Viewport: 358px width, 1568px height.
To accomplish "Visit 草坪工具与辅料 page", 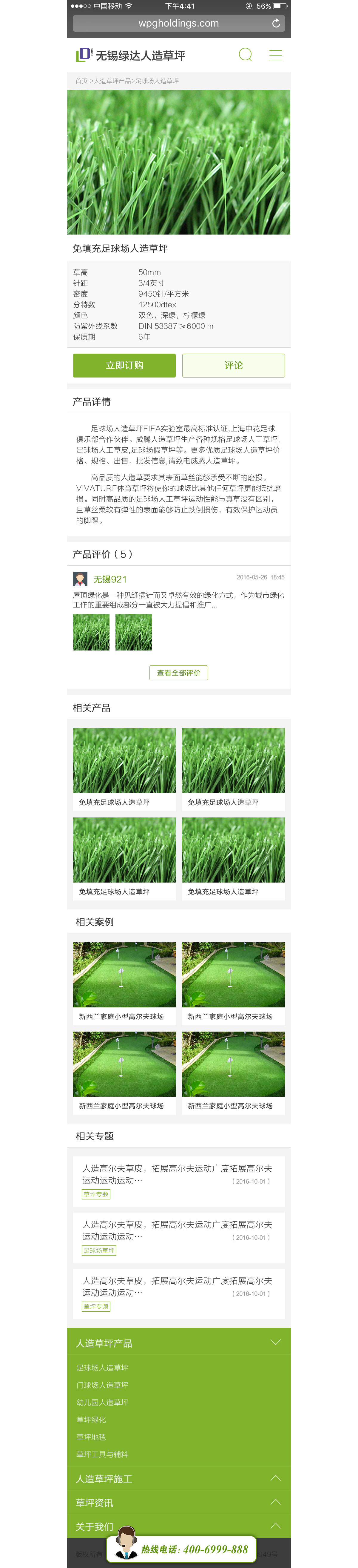I will [x=102, y=1454].
